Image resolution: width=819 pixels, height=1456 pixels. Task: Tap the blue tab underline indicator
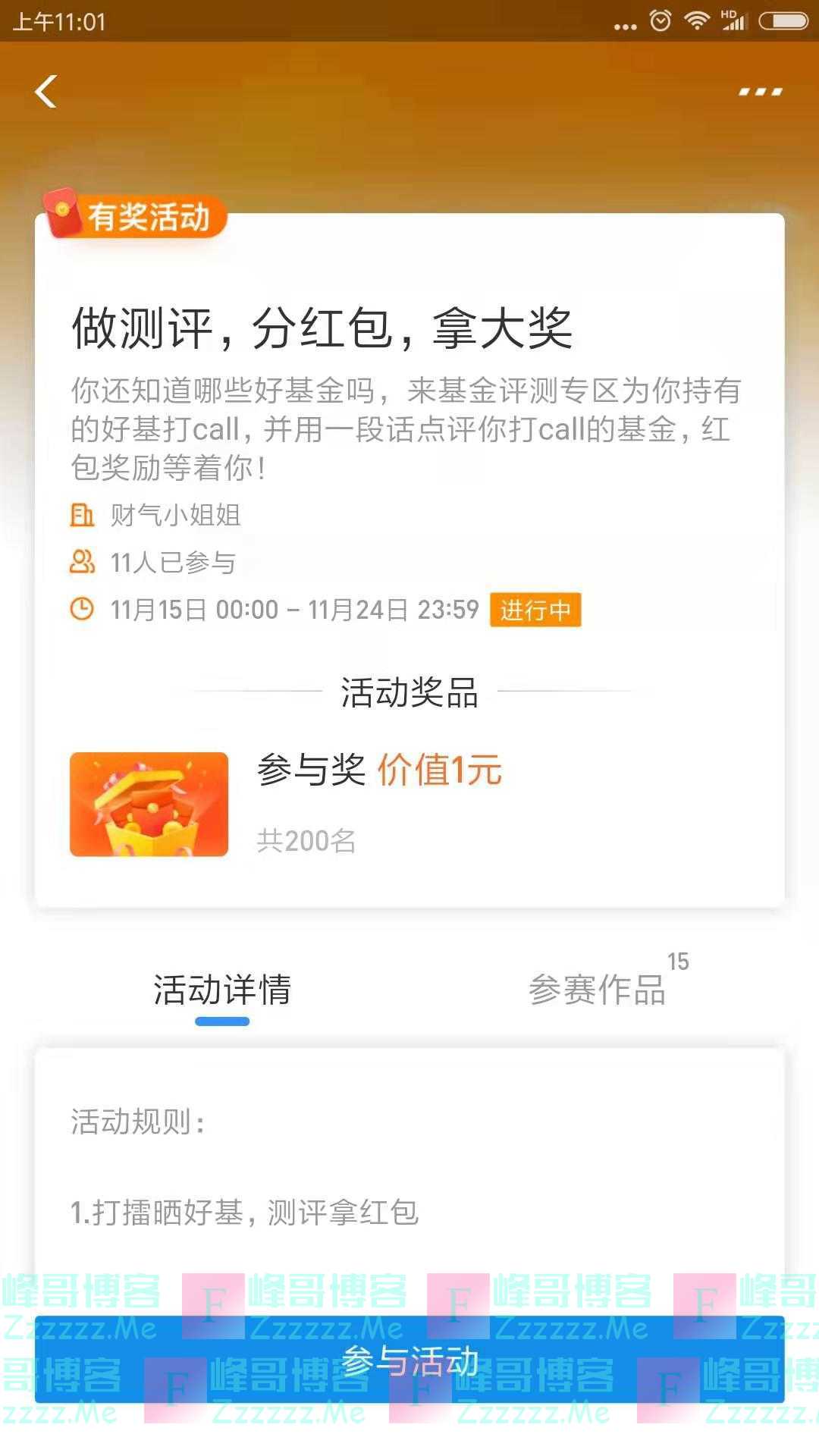pos(224,1021)
